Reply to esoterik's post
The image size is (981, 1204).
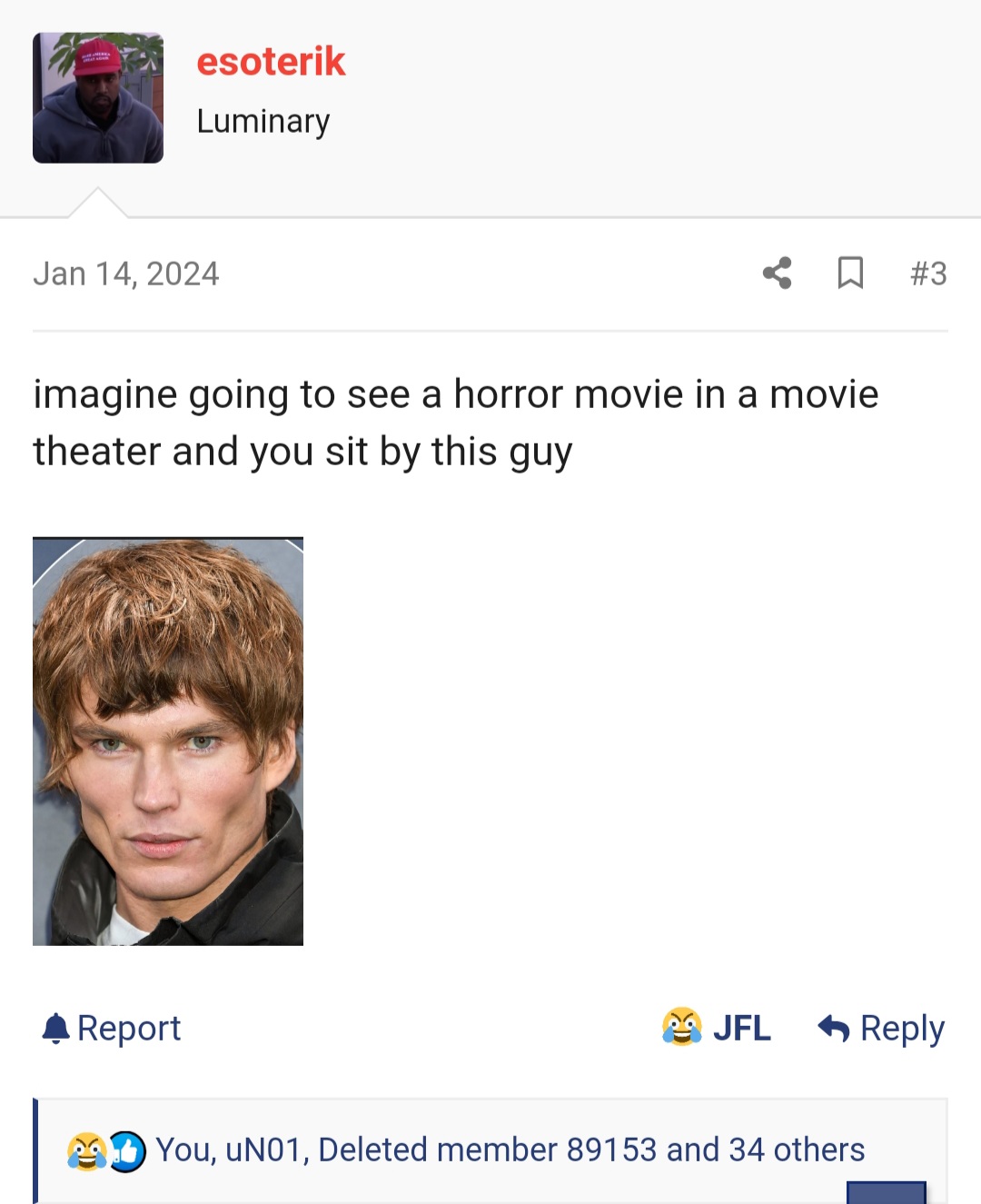click(881, 1029)
